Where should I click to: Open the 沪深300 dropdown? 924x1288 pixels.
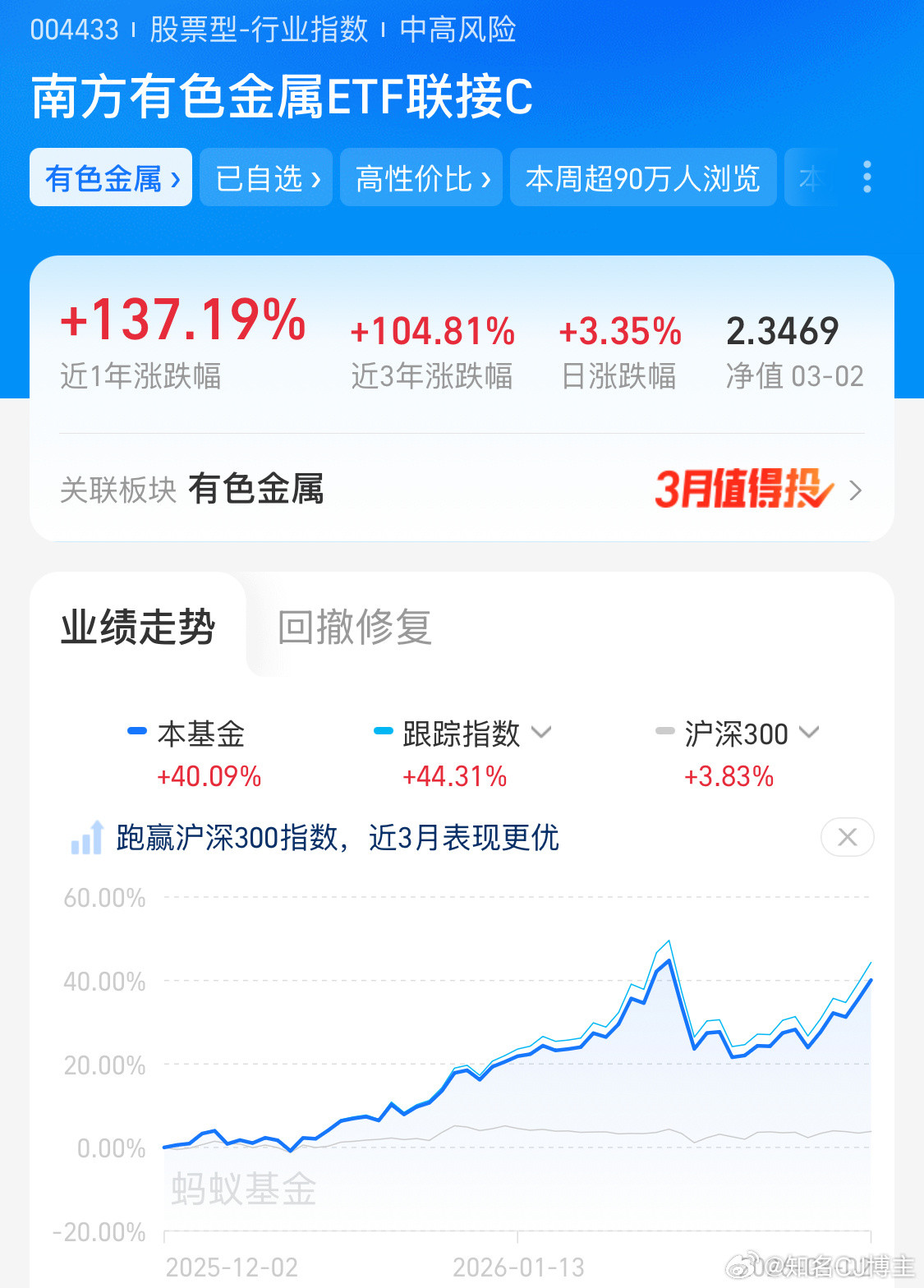pos(810,733)
